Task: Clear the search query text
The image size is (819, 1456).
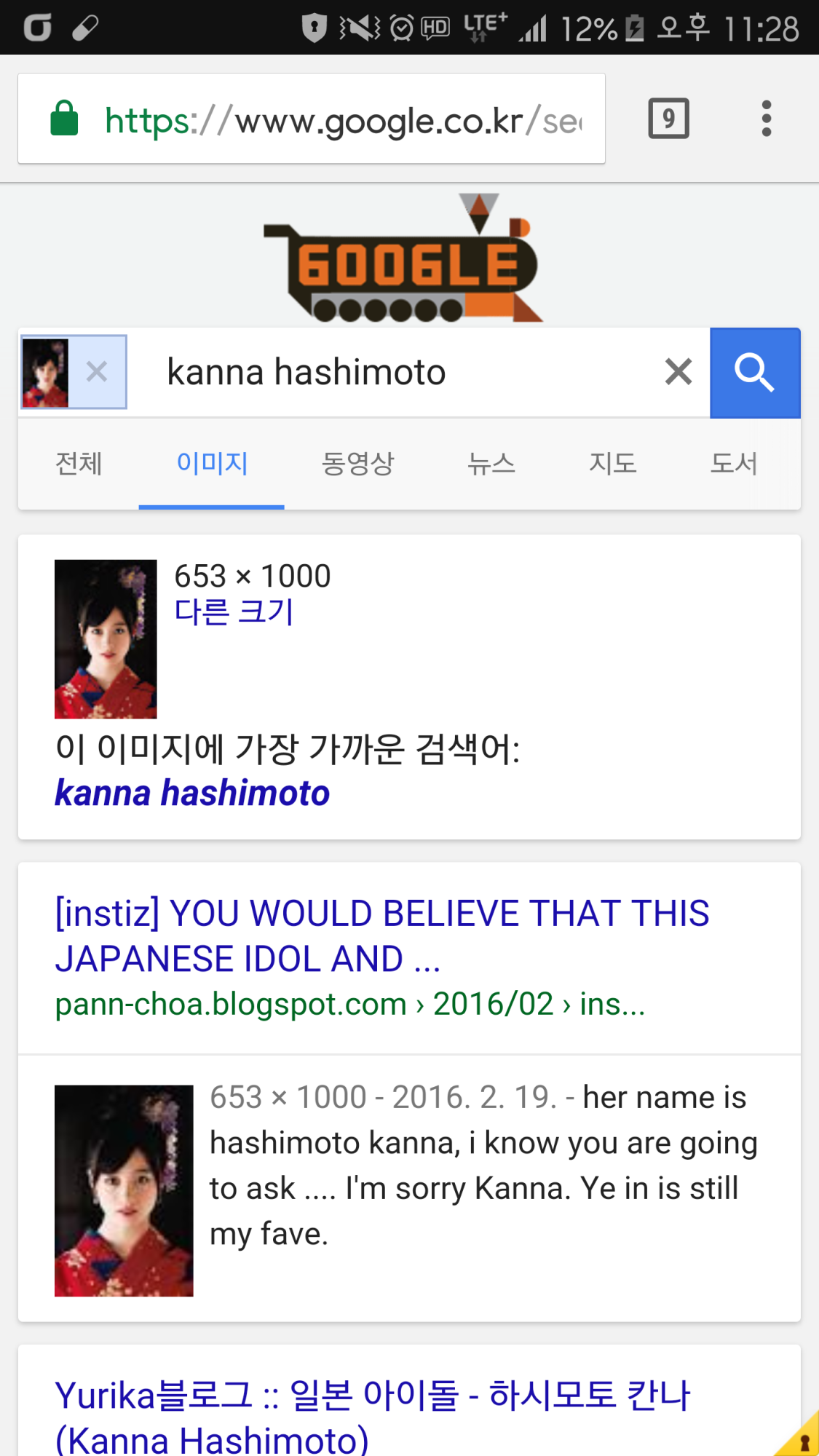Action: tap(678, 372)
